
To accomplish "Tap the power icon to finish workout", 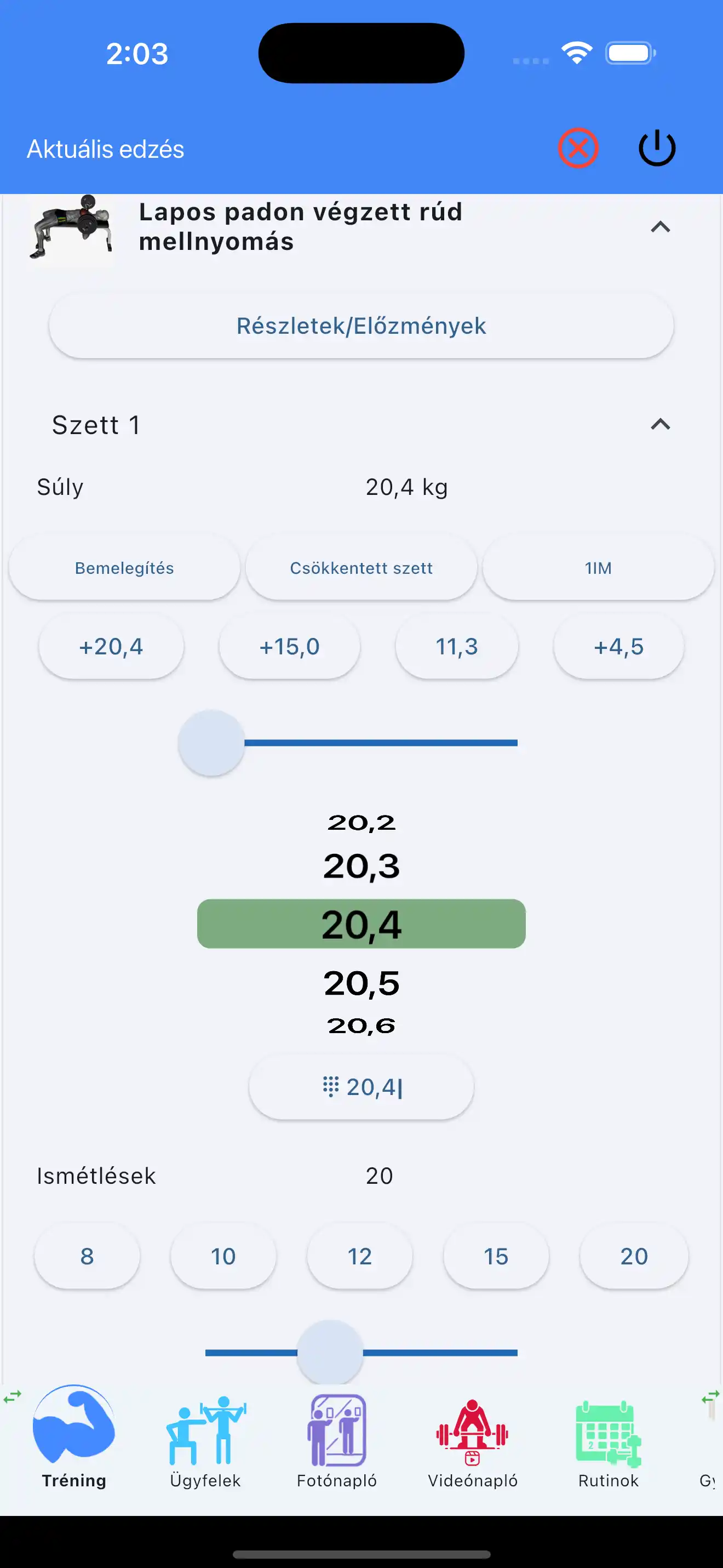I will tap(656, 148).
